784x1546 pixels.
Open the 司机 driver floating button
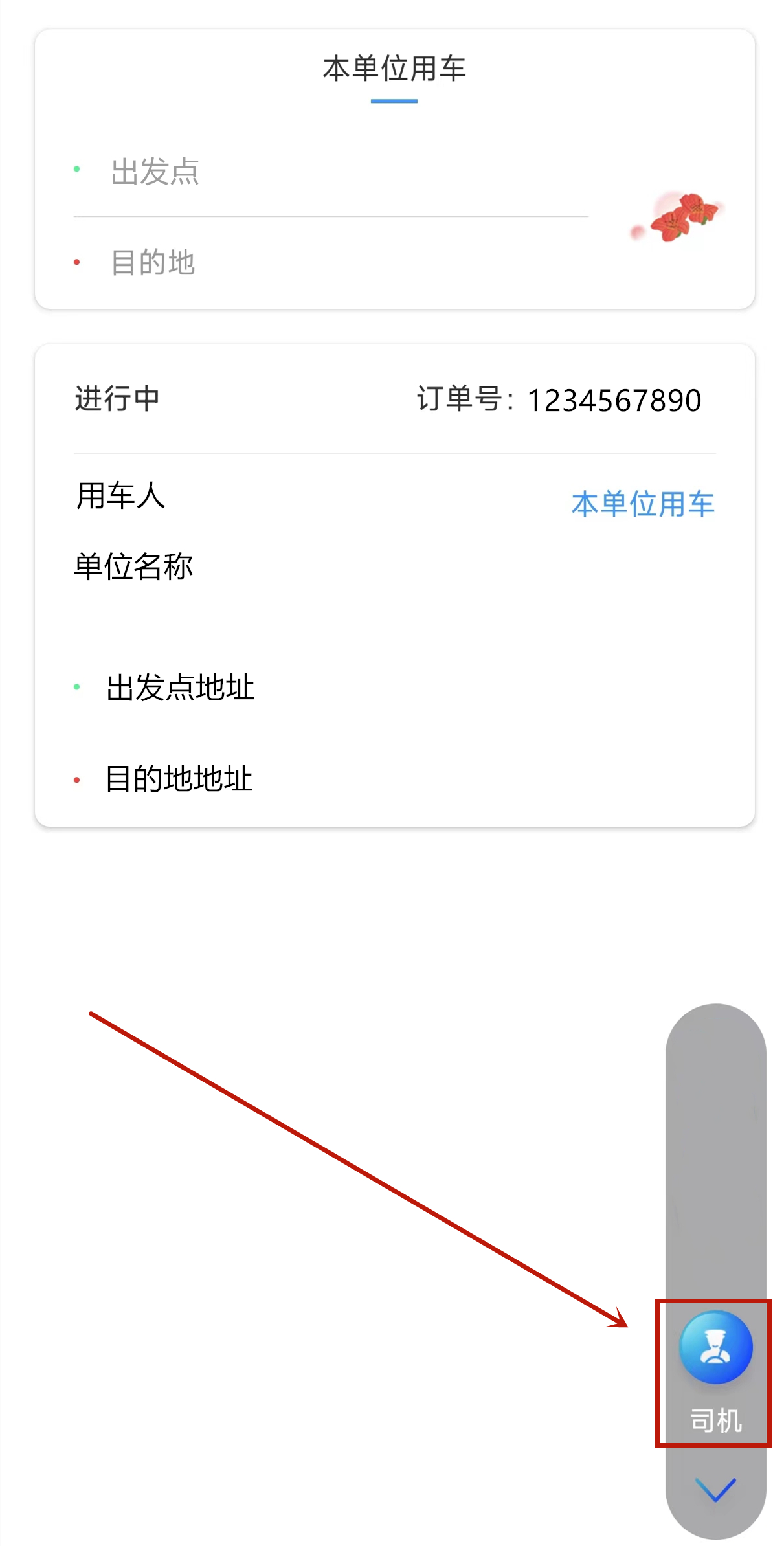coord(715,1349)
